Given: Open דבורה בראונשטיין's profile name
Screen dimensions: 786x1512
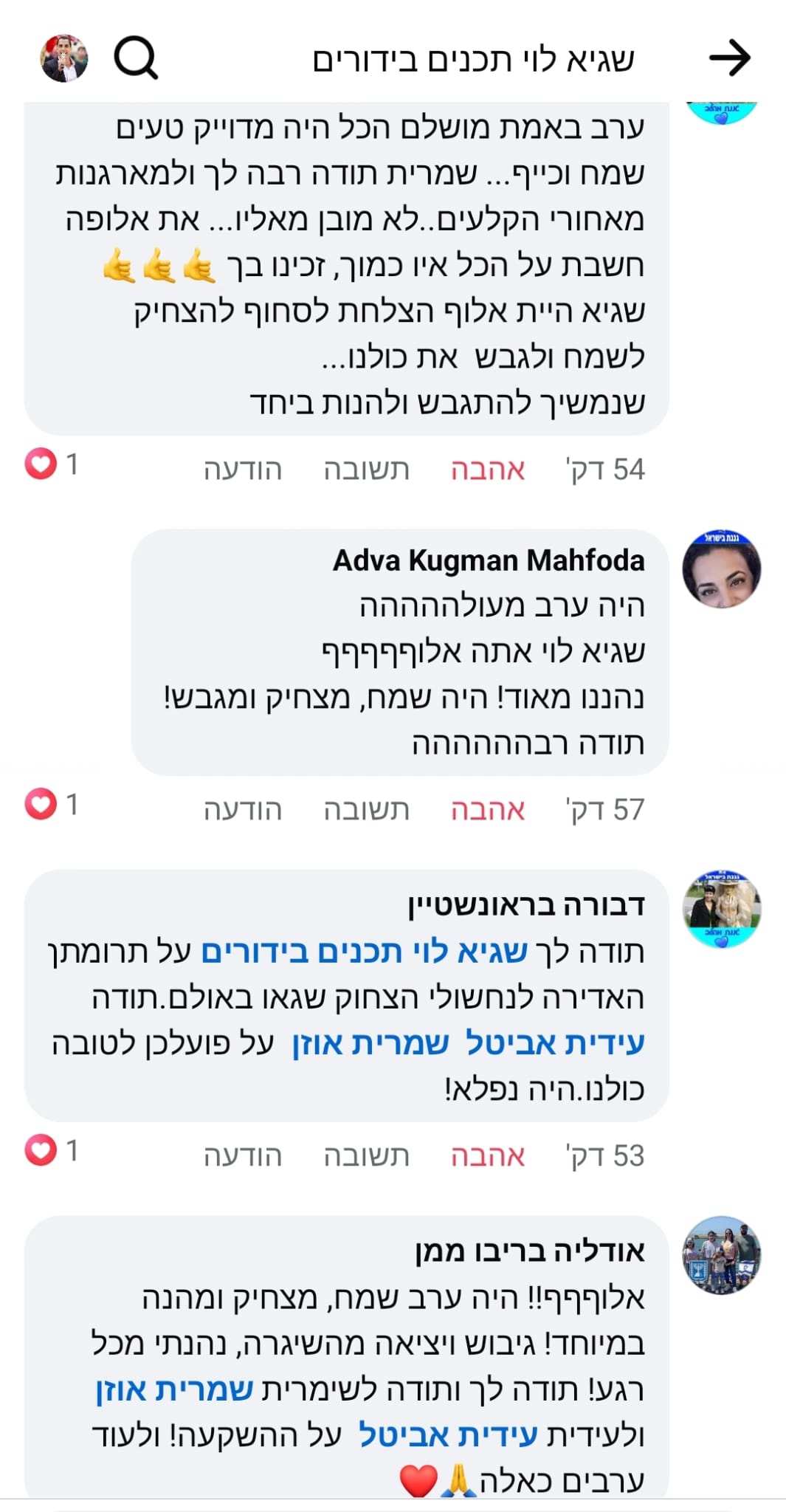Looking at the screenshot, I should pos(526,905).
